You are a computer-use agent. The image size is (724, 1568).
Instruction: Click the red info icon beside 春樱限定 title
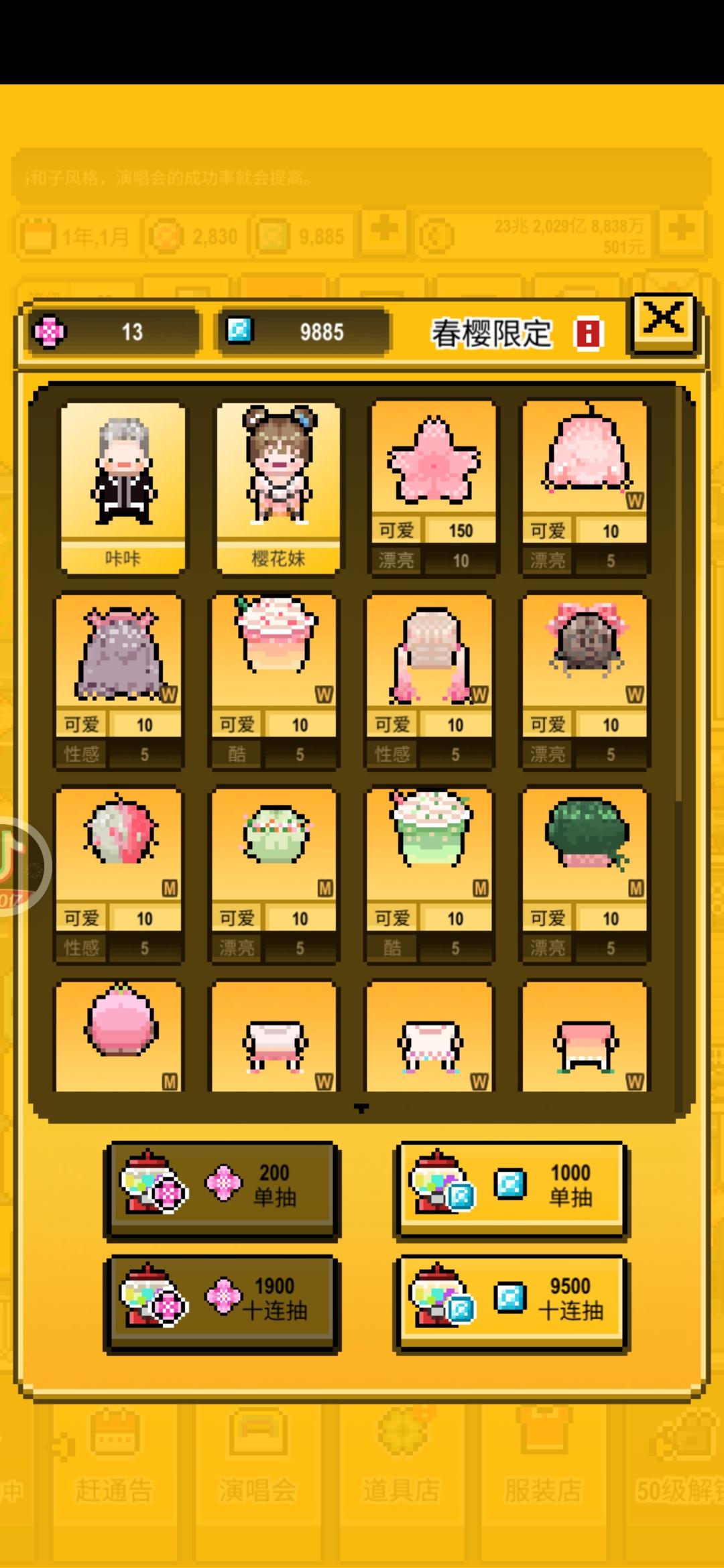[588, 334]
